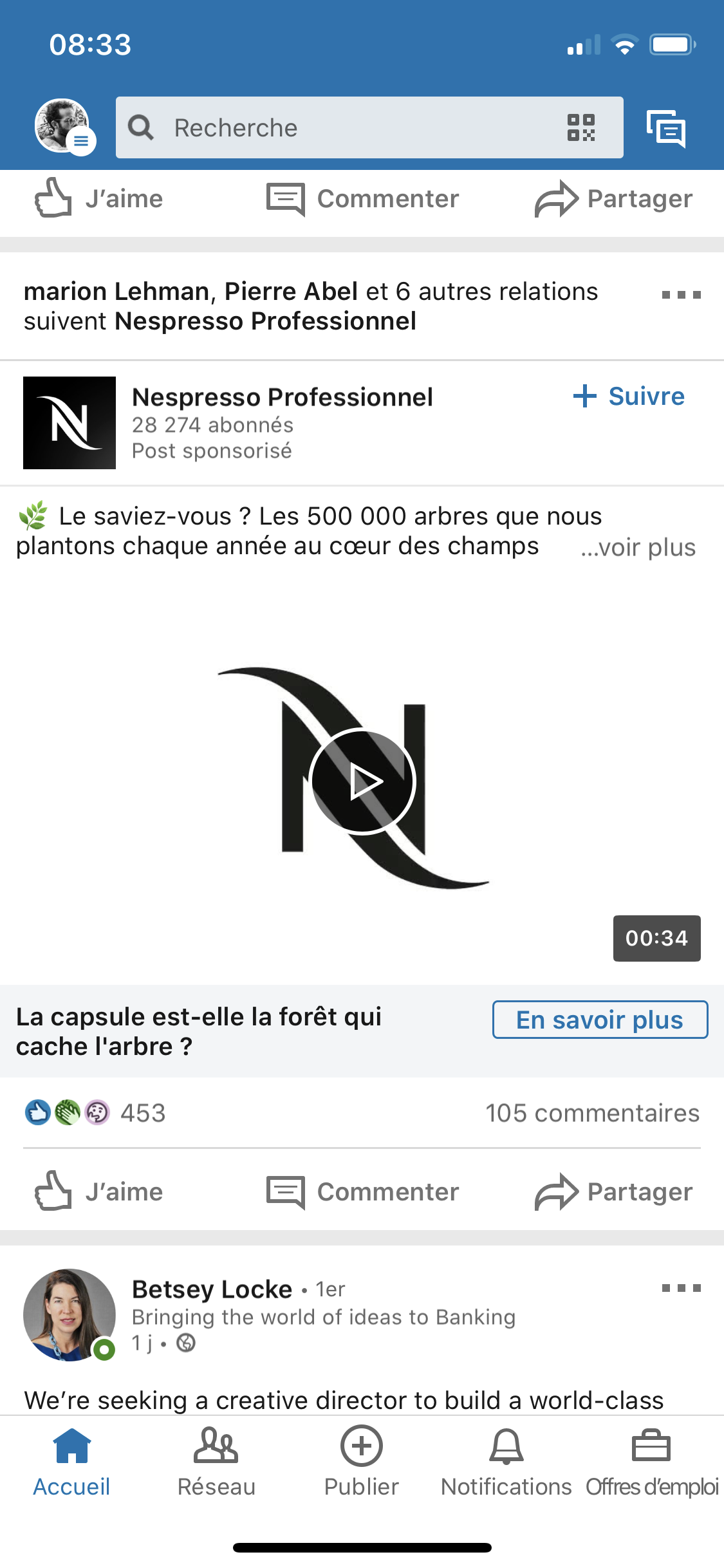
Task: Play the Nespresso video
Action: [x=362, y=781]
